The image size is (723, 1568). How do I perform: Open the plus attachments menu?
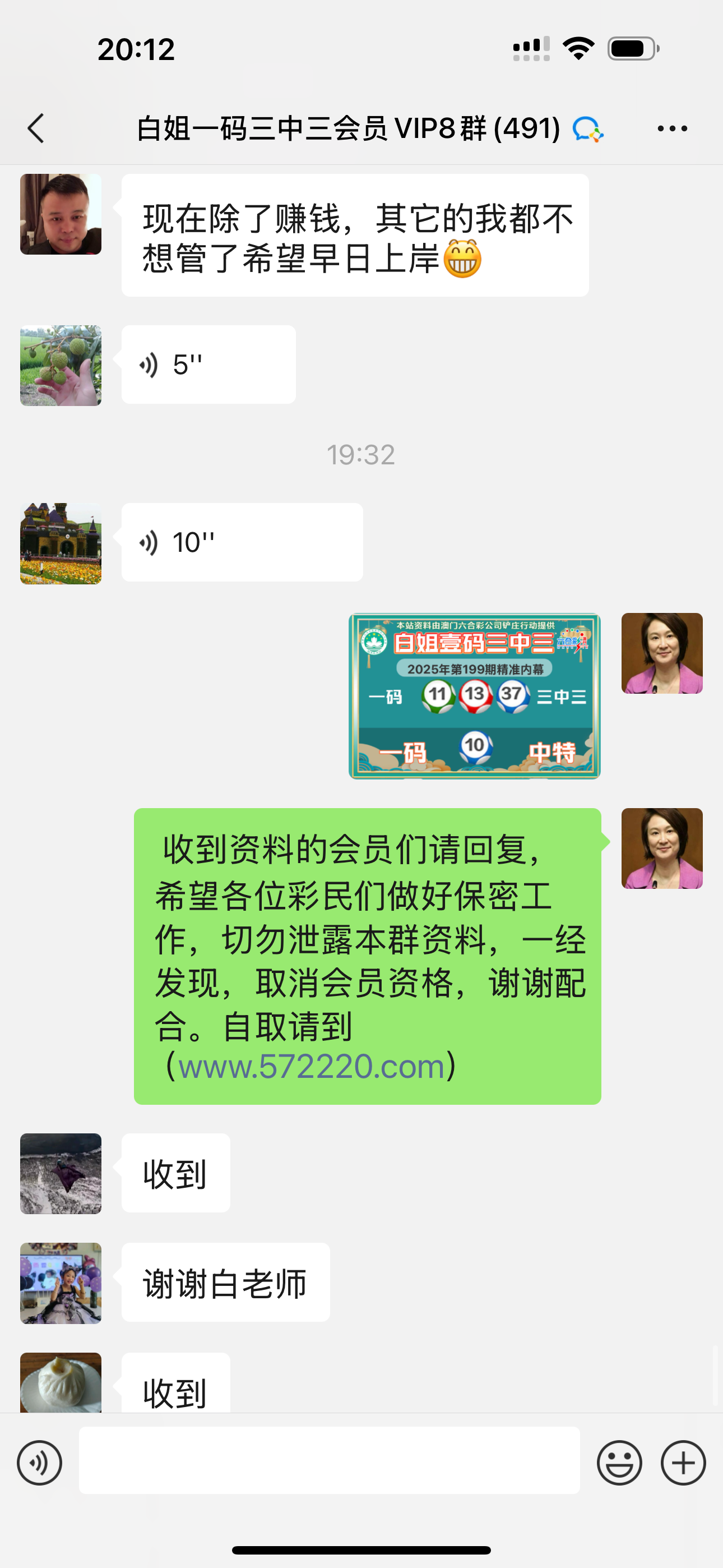click(x=683, y=1463)
